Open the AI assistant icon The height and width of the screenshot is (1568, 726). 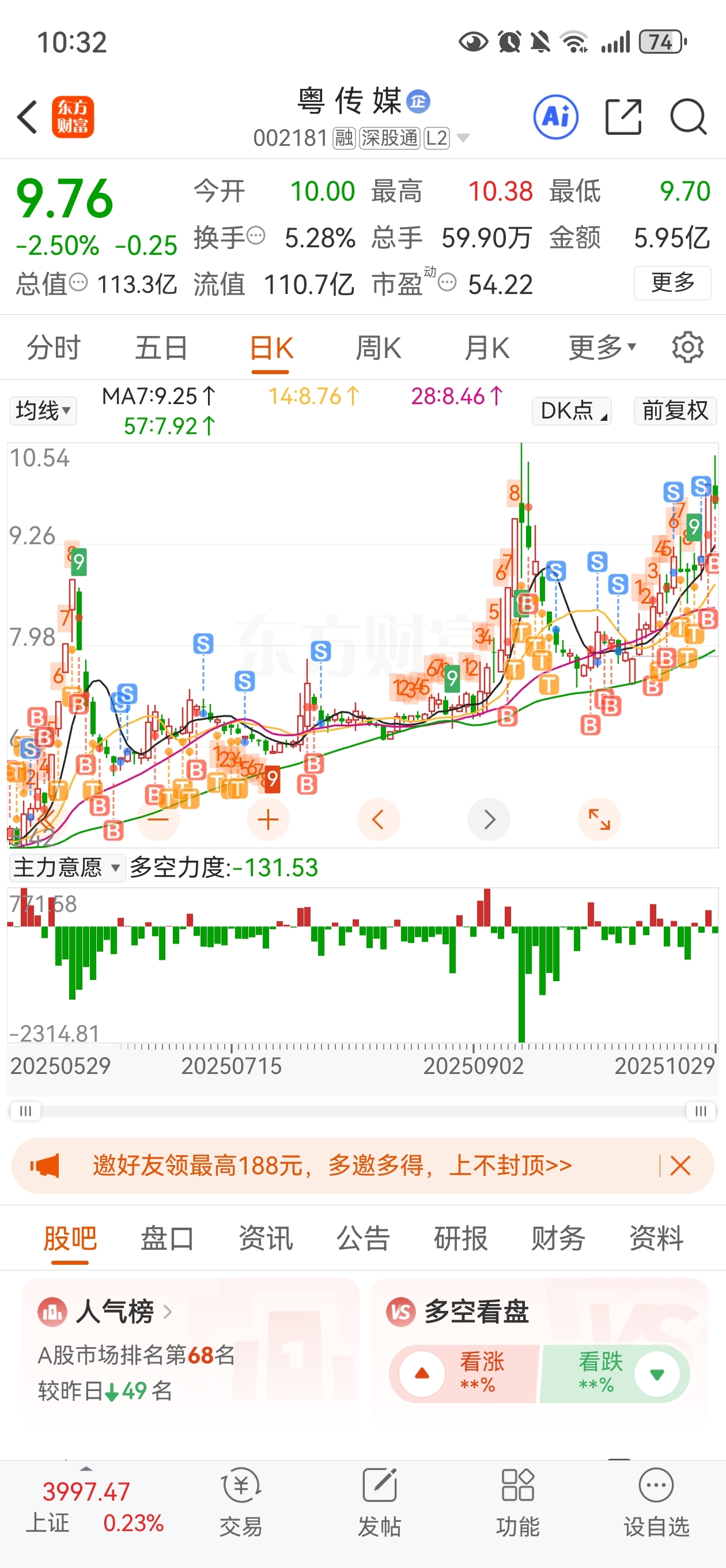pos(555,117)
